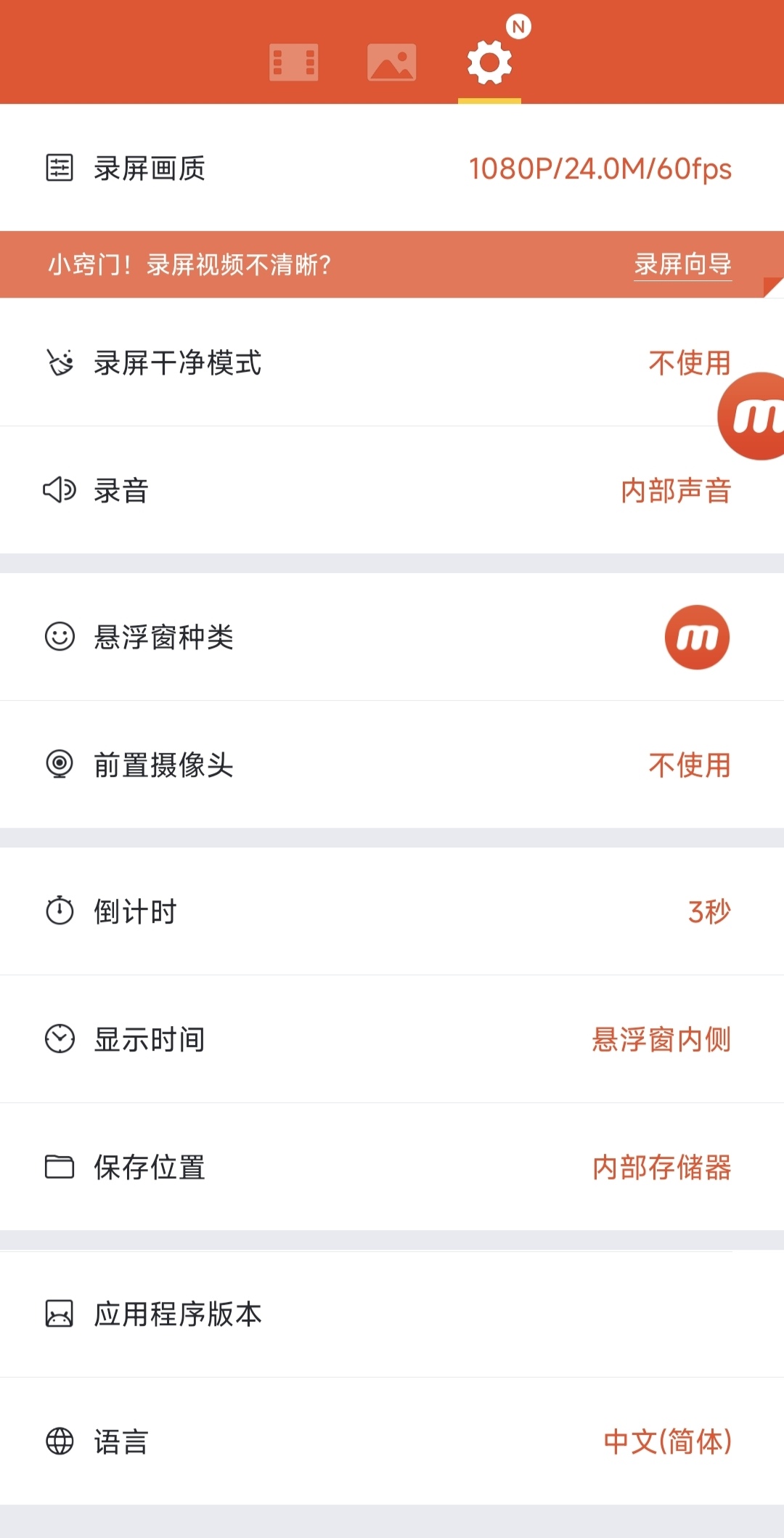
Task: Open the 录屏向导 link
Action: coord(682,264)
